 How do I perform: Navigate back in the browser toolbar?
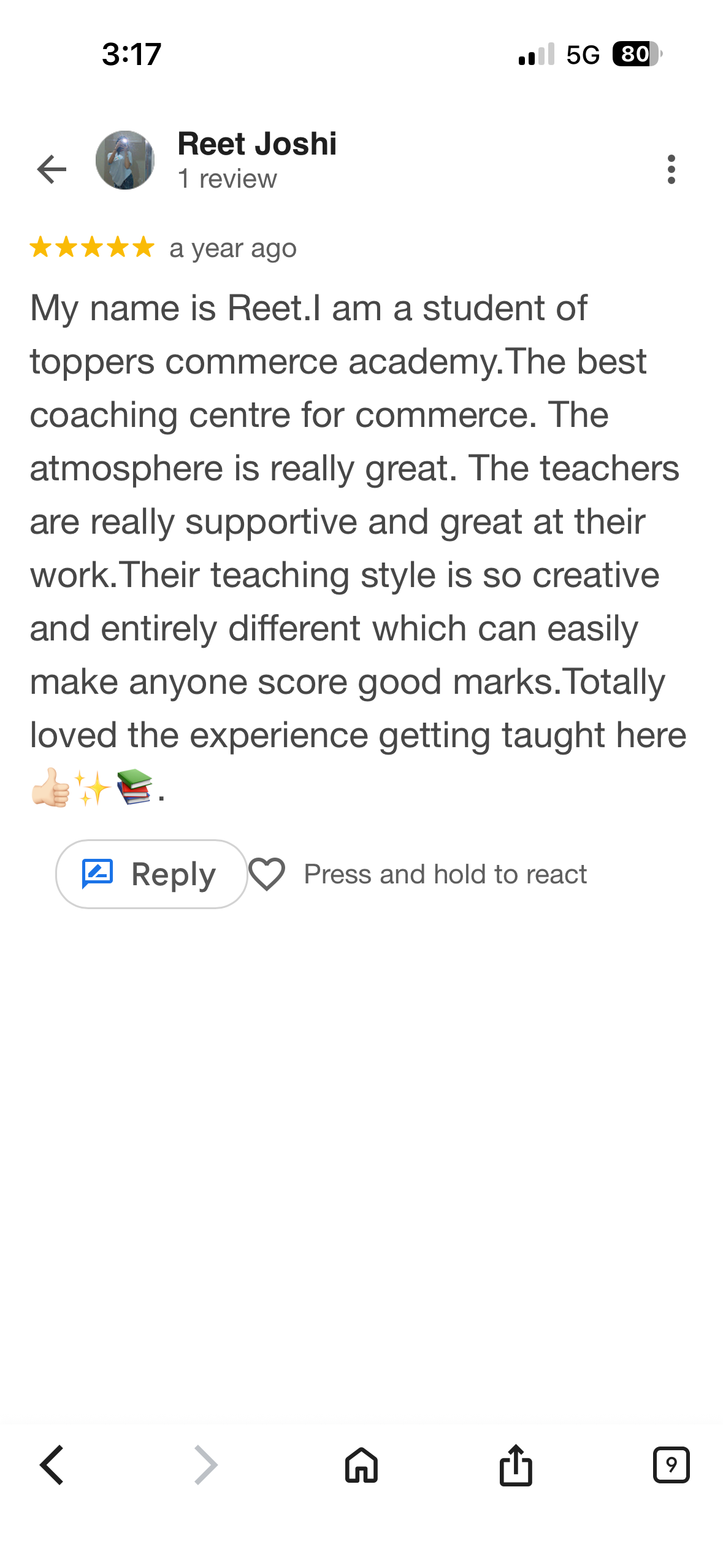52,1465
